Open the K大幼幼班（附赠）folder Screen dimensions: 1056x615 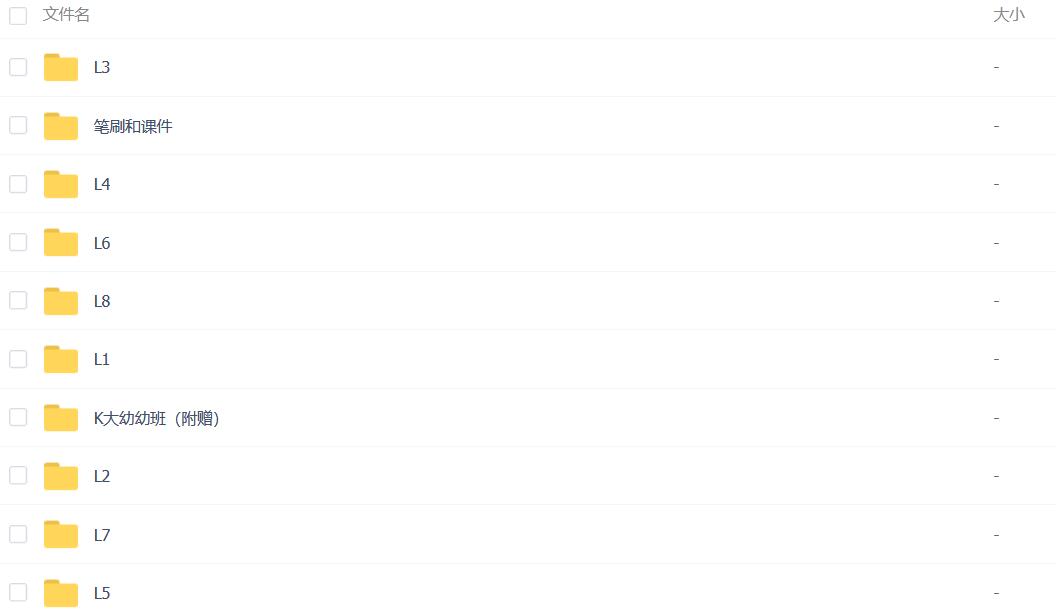click(156, 418)
